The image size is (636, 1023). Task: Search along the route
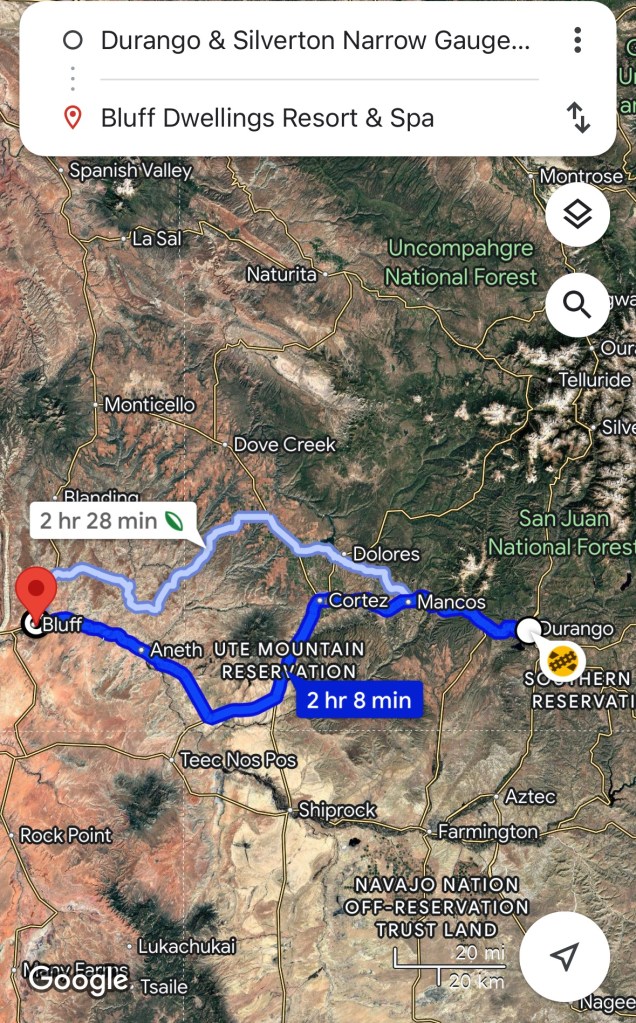pyautogui.click(x=577, y=304)
